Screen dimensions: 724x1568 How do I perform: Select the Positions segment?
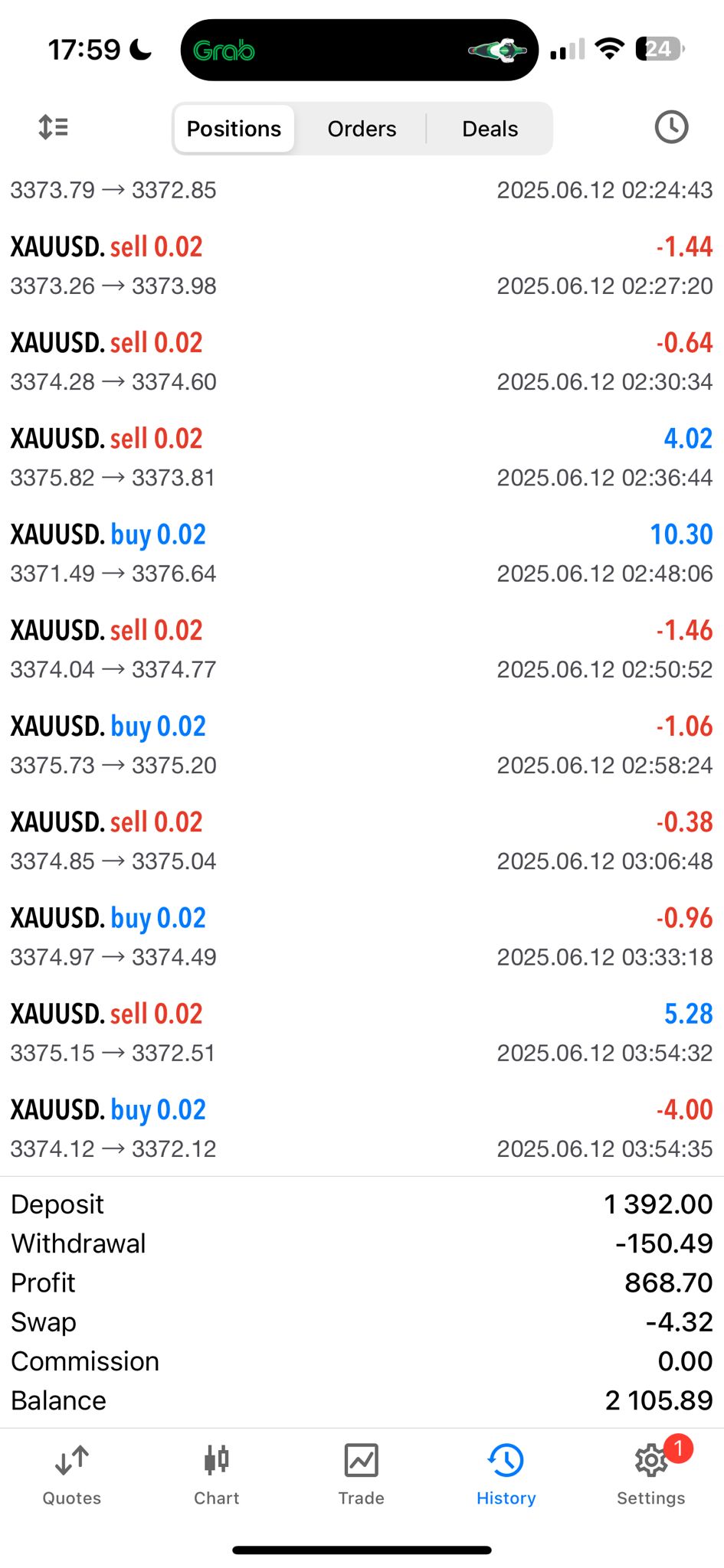(x=234, y=129)
